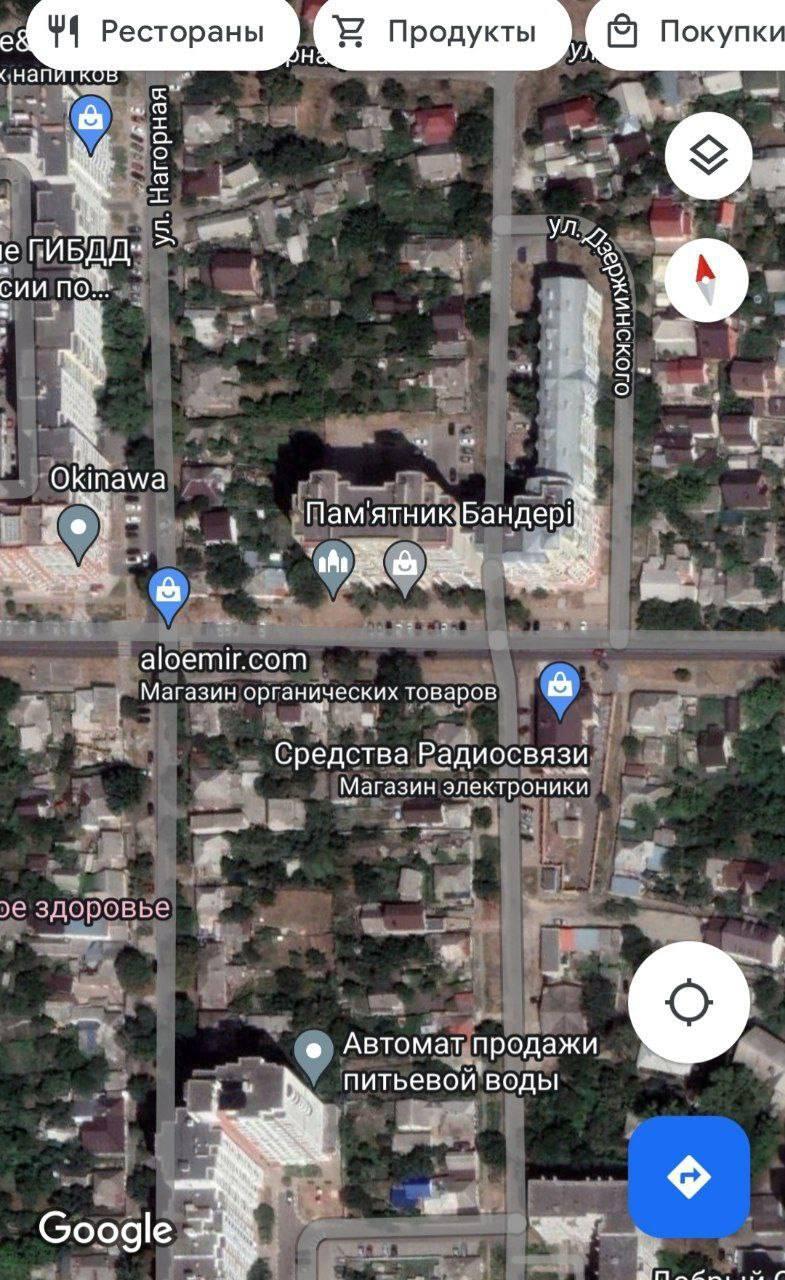Viewport: 785px width, 1280px height.
Task: Tap the Автомат продажи питьевой воды pin
Action: click(314, 1056)
